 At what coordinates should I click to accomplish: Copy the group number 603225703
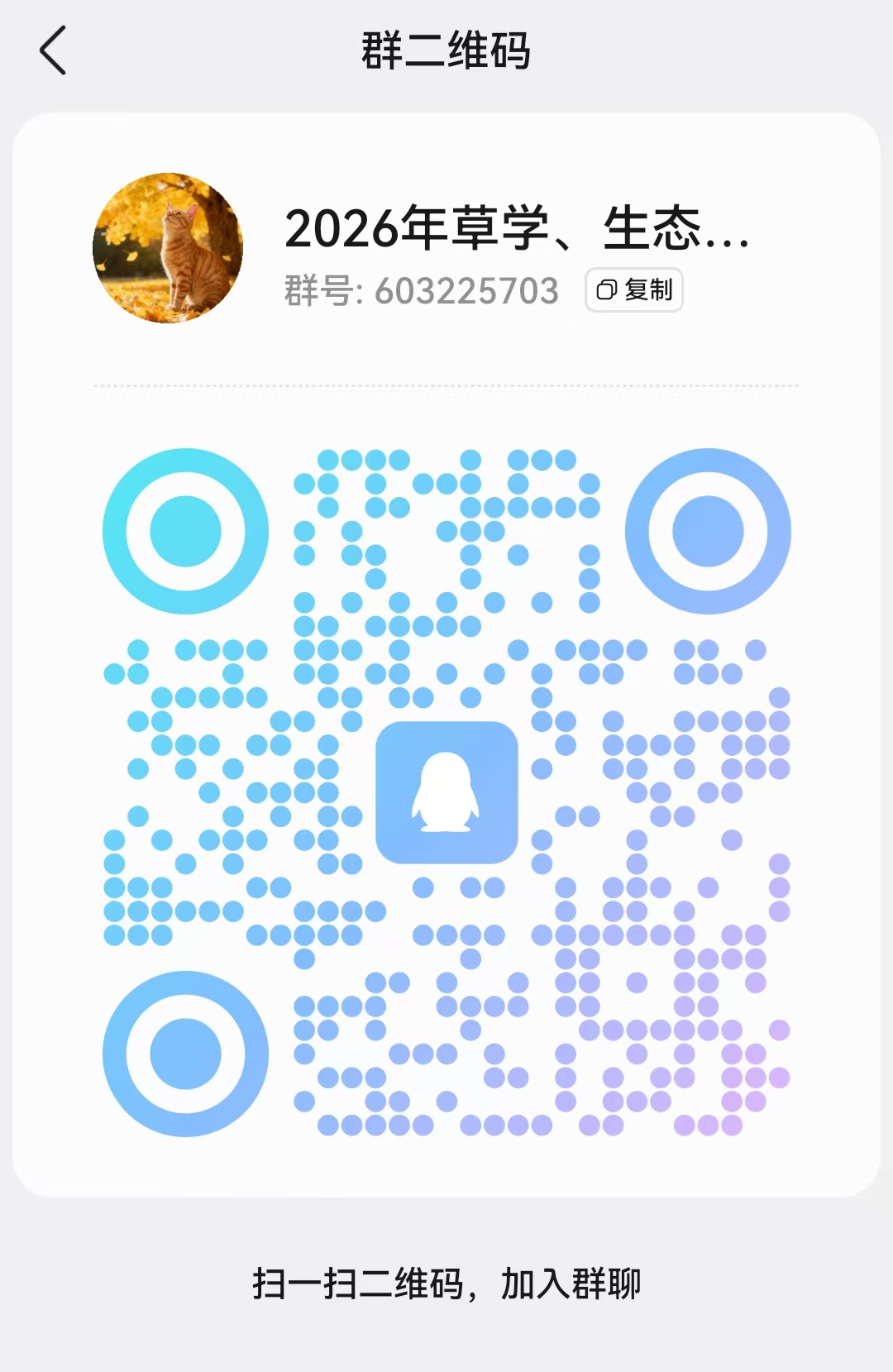point(634,290)
